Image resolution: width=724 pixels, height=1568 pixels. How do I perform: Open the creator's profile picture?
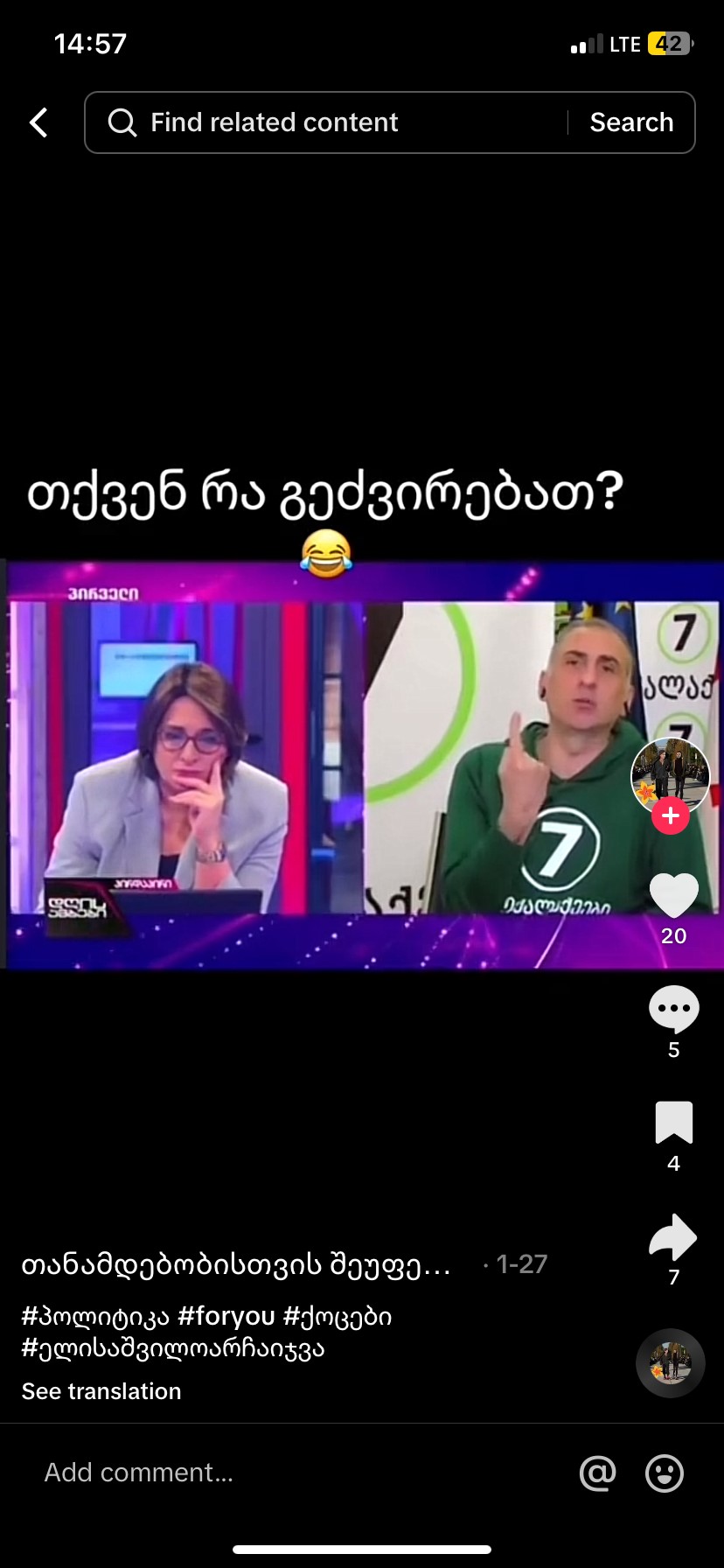(670, 774)
